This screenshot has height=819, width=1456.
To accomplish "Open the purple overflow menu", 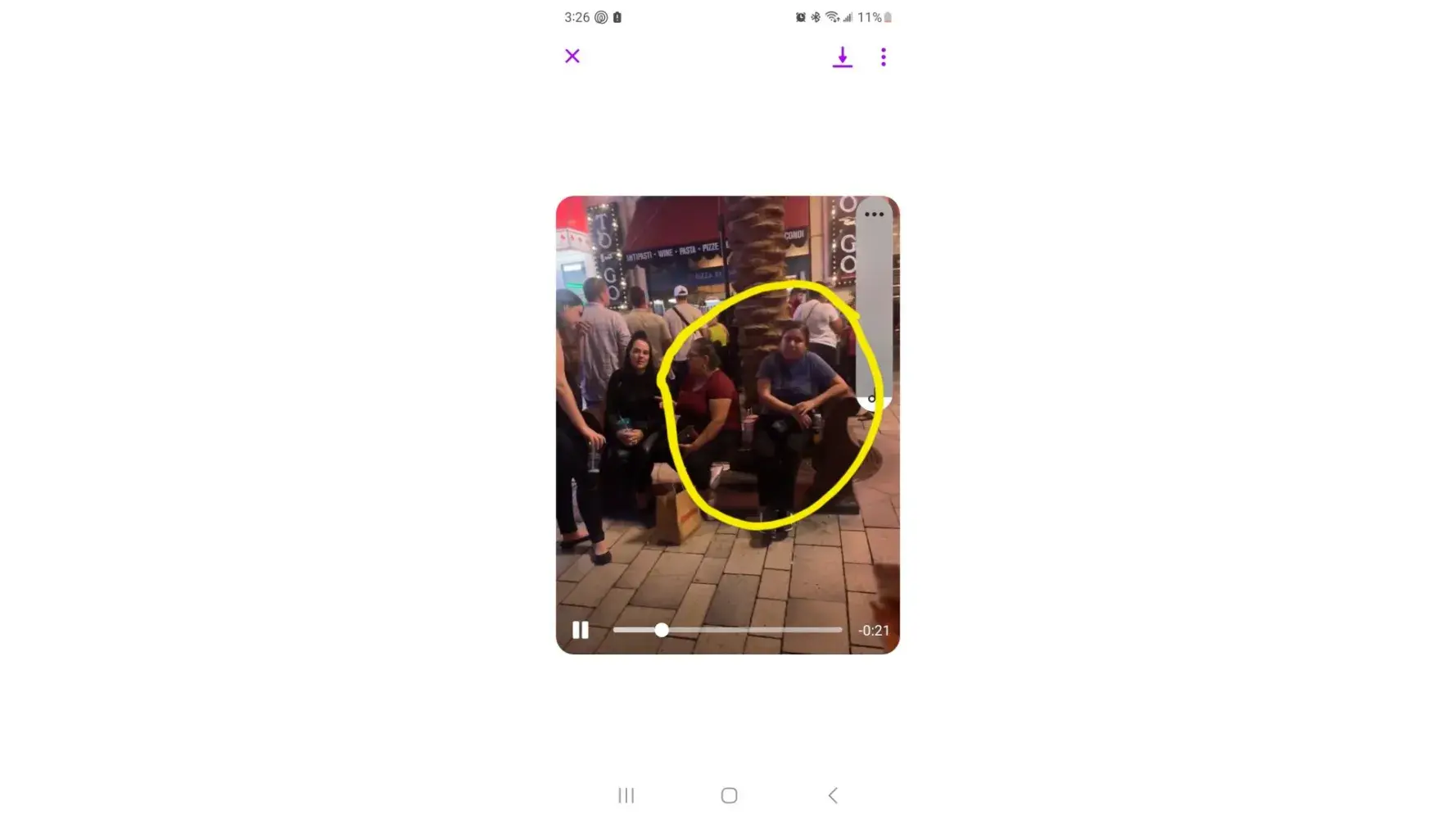I will point(883,57).
